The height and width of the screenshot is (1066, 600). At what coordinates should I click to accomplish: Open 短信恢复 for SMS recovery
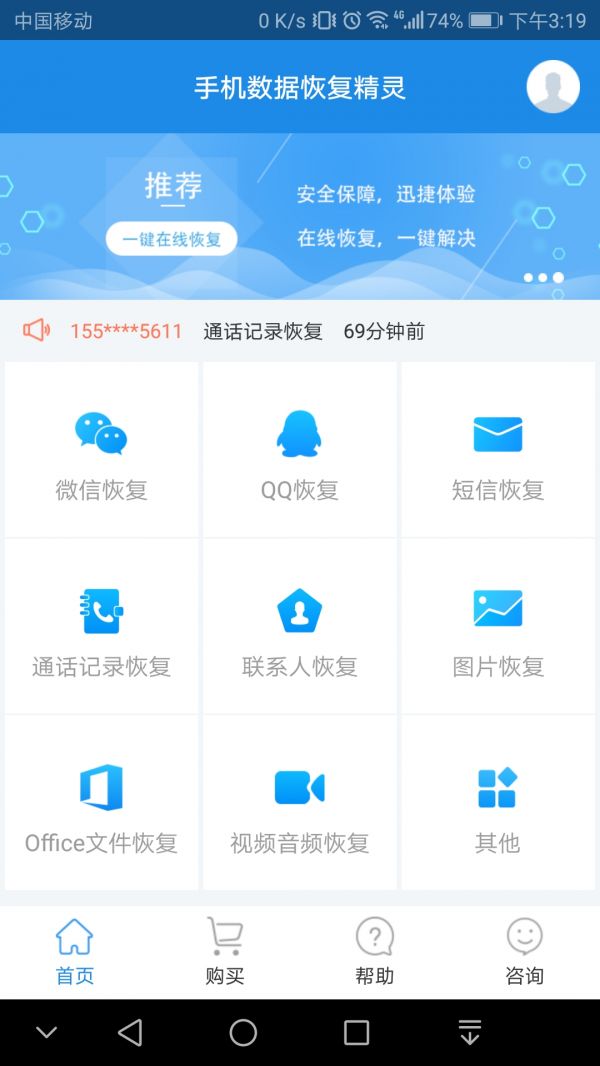click(x=498, y=451)
